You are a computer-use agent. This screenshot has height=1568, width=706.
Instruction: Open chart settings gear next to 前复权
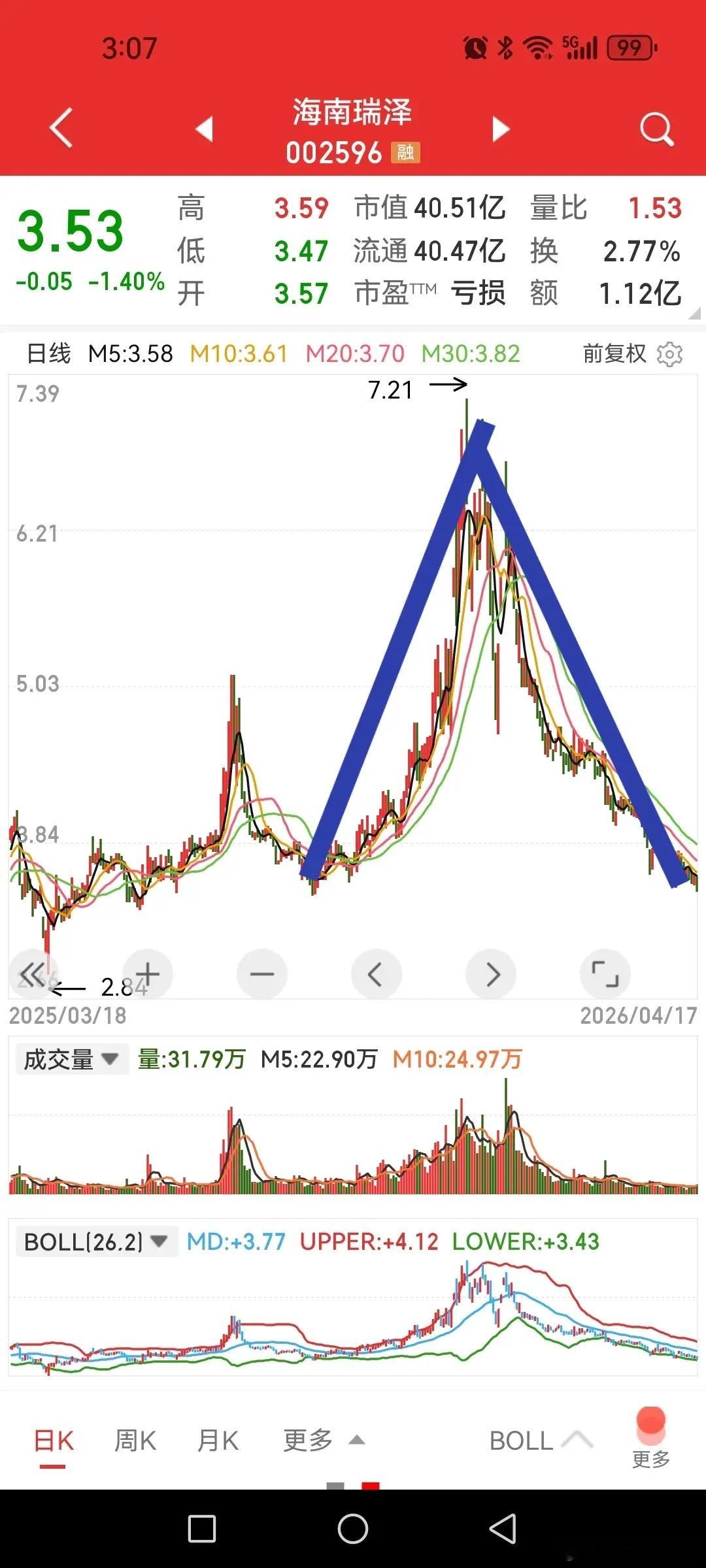click(x=671, y=353)
